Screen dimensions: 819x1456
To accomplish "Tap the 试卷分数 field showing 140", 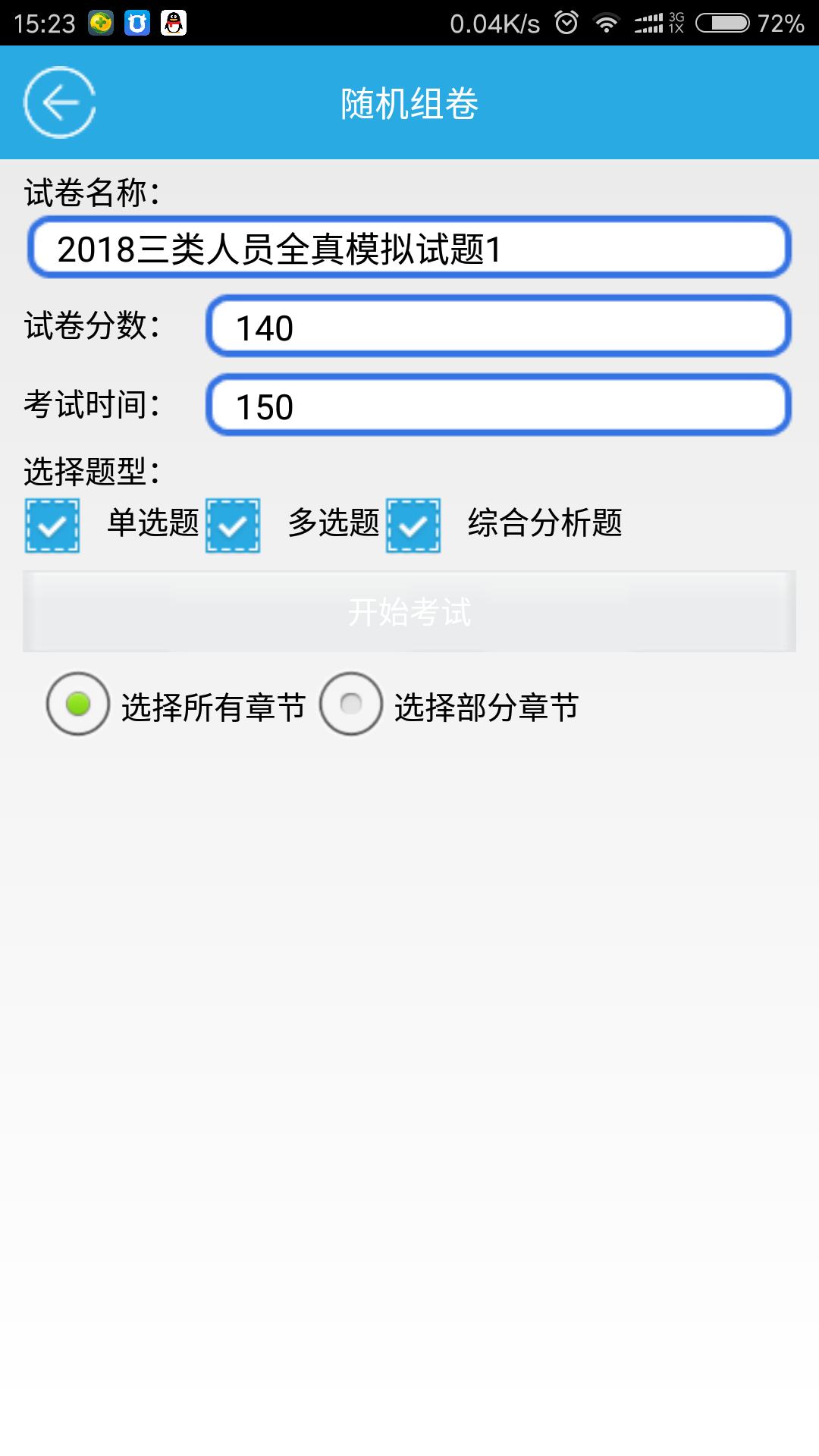I will tap(499, 326).
